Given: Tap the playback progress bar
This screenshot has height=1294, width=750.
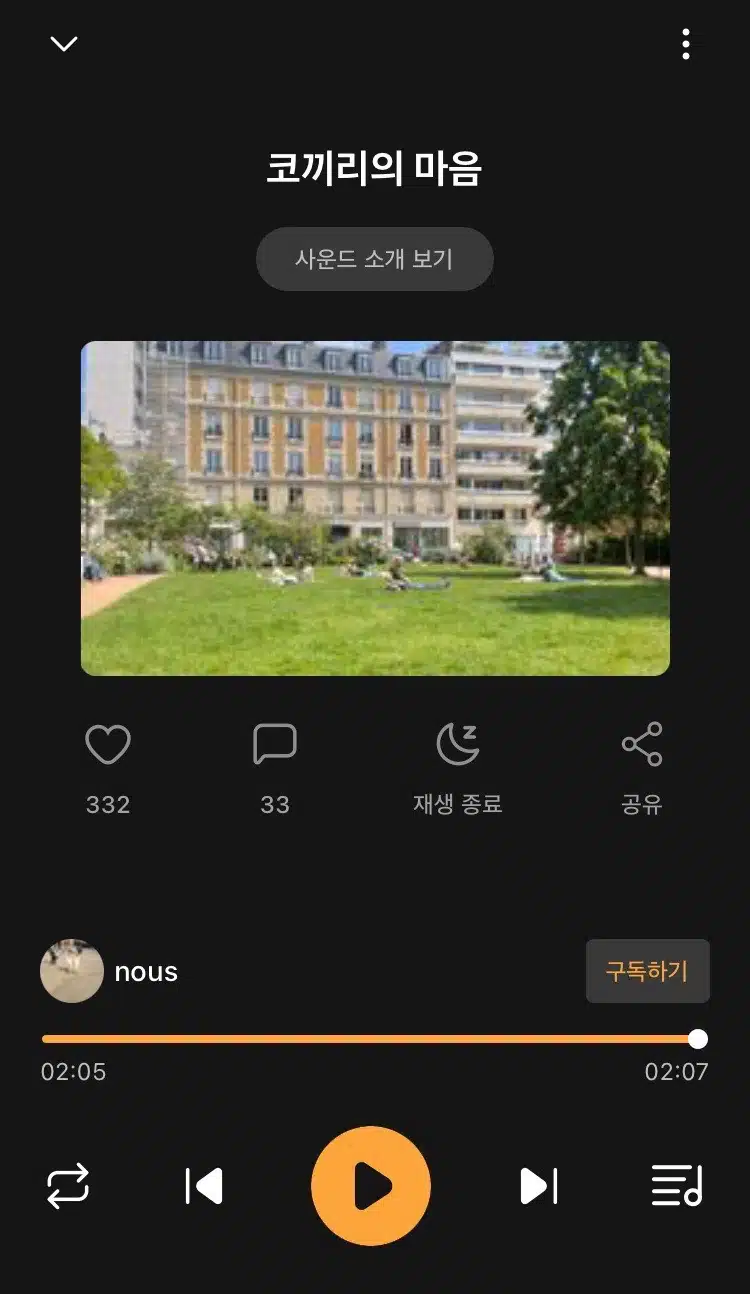Looking at the screenshot, I should pos(375,1039).
